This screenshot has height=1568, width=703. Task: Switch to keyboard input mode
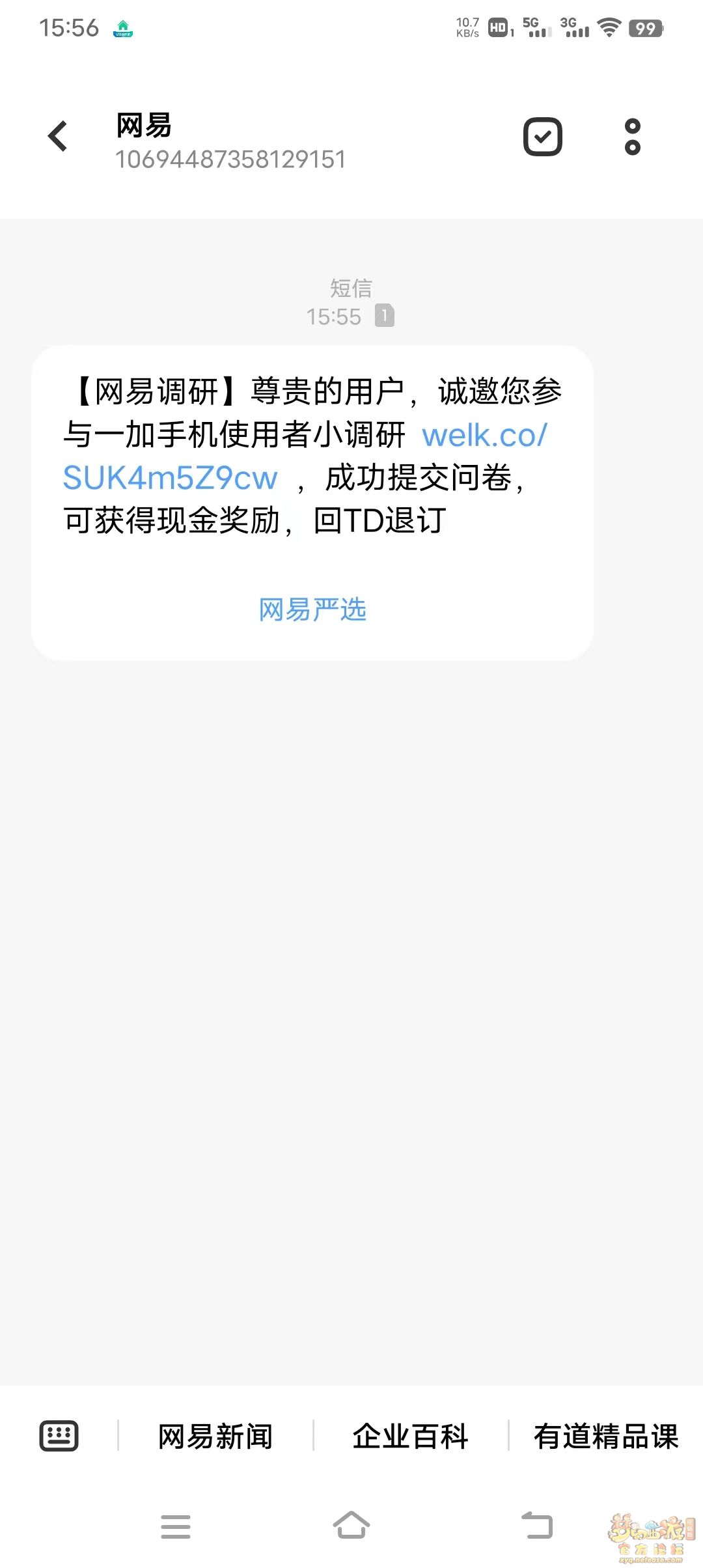pyautogui.click(x=59, y=1436)
